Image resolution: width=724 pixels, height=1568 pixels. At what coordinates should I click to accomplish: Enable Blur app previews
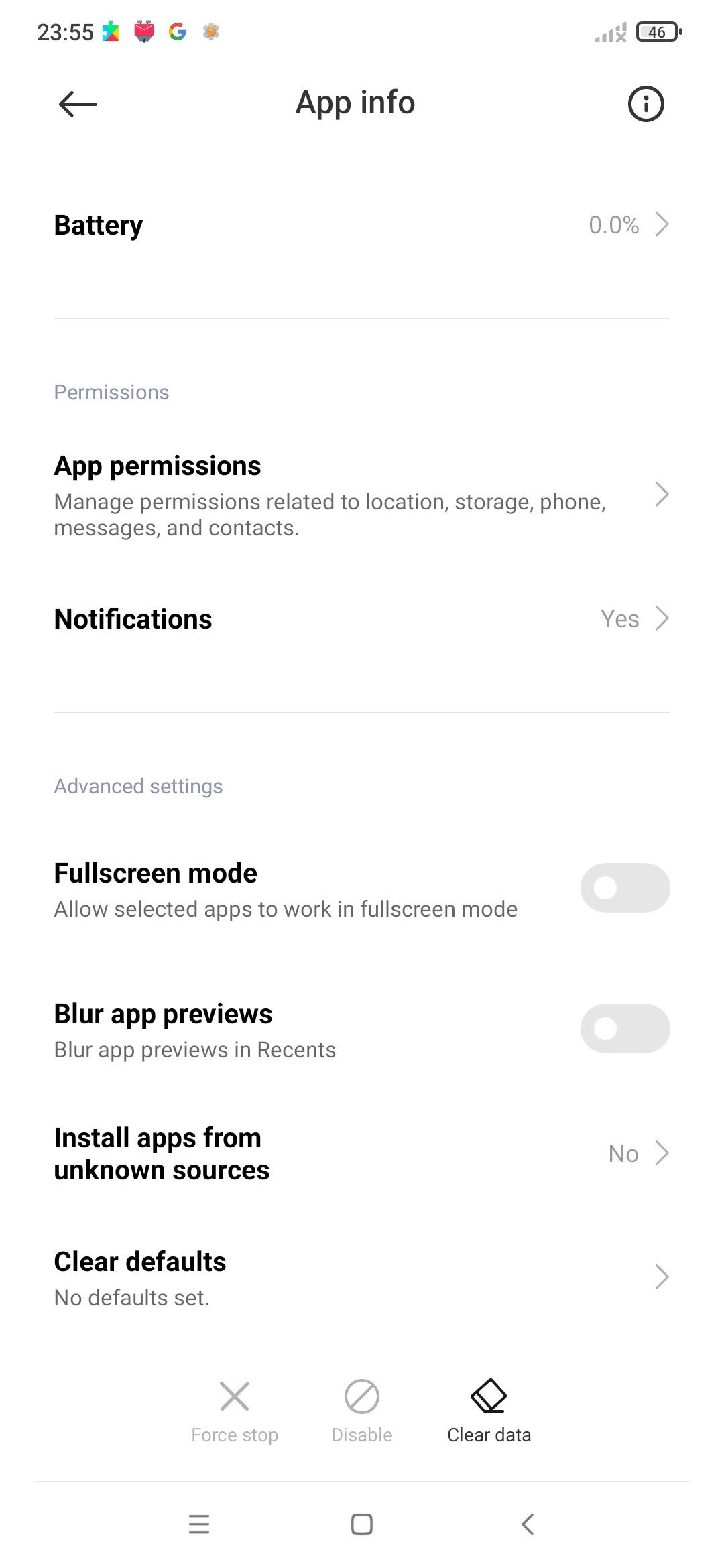point(625,1029)
